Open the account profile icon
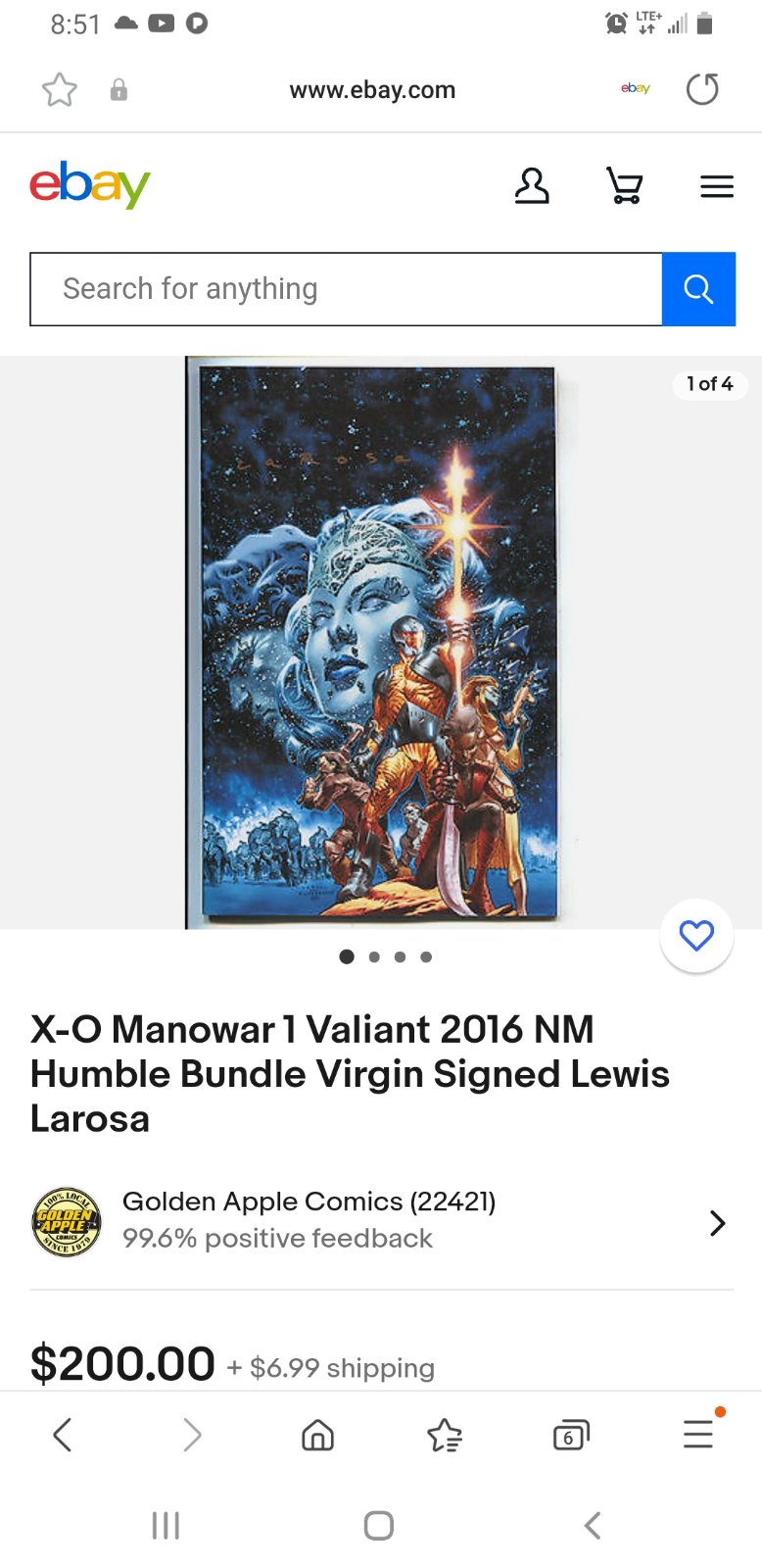The height and width of the screenshot is (1568, 762). coord(532,185)
